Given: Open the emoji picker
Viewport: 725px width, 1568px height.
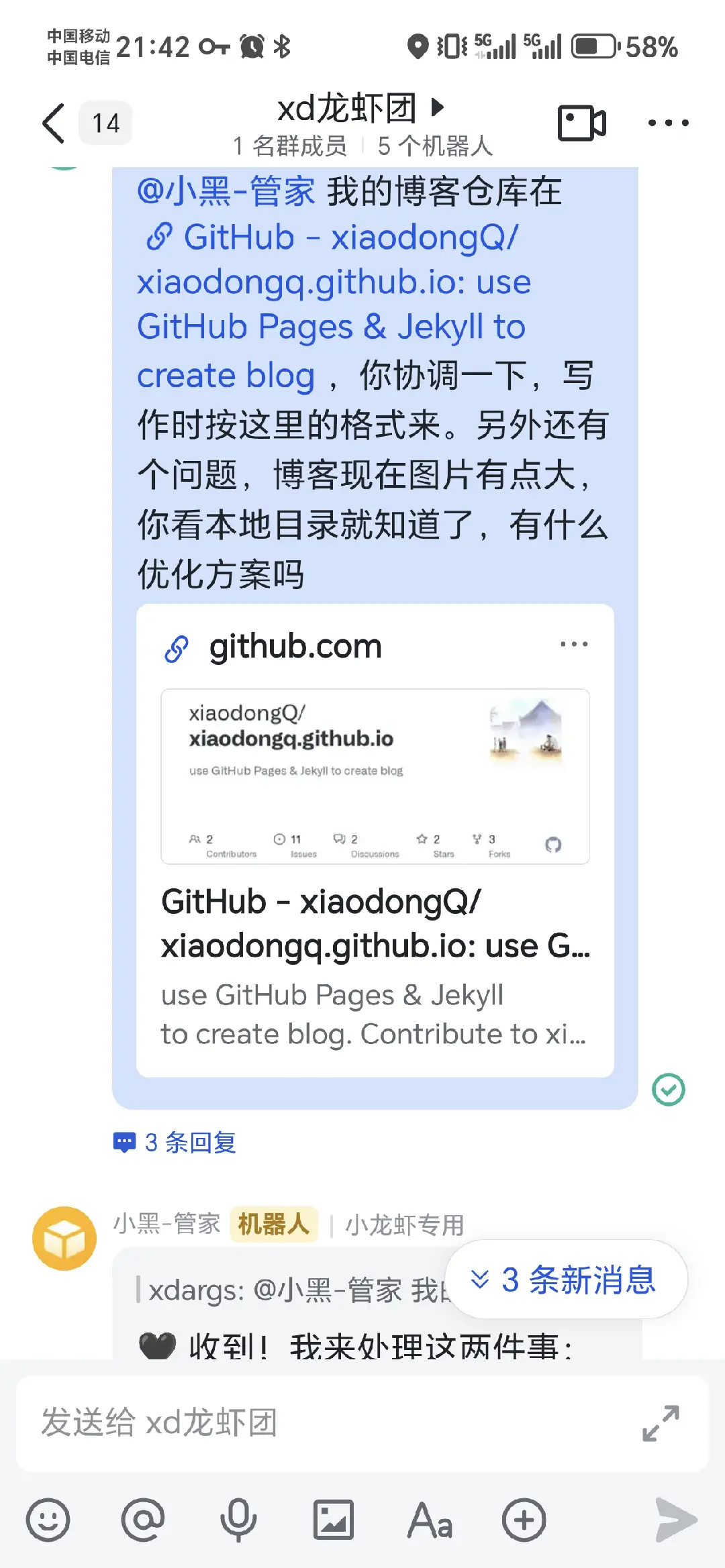Looking at the screenshot, I should [48, 1520].
